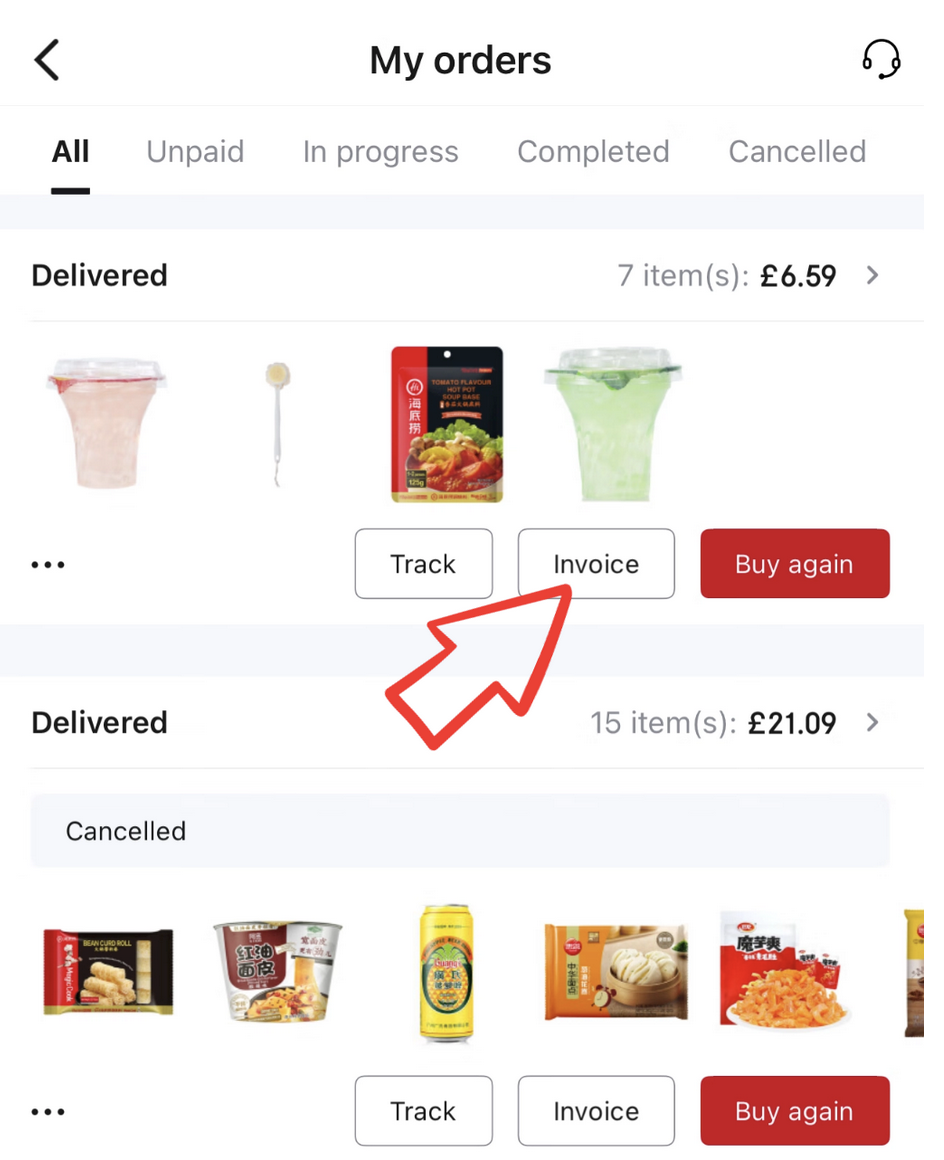Go back from My orders
944x1160 pixels.
(x=47, y=60)
